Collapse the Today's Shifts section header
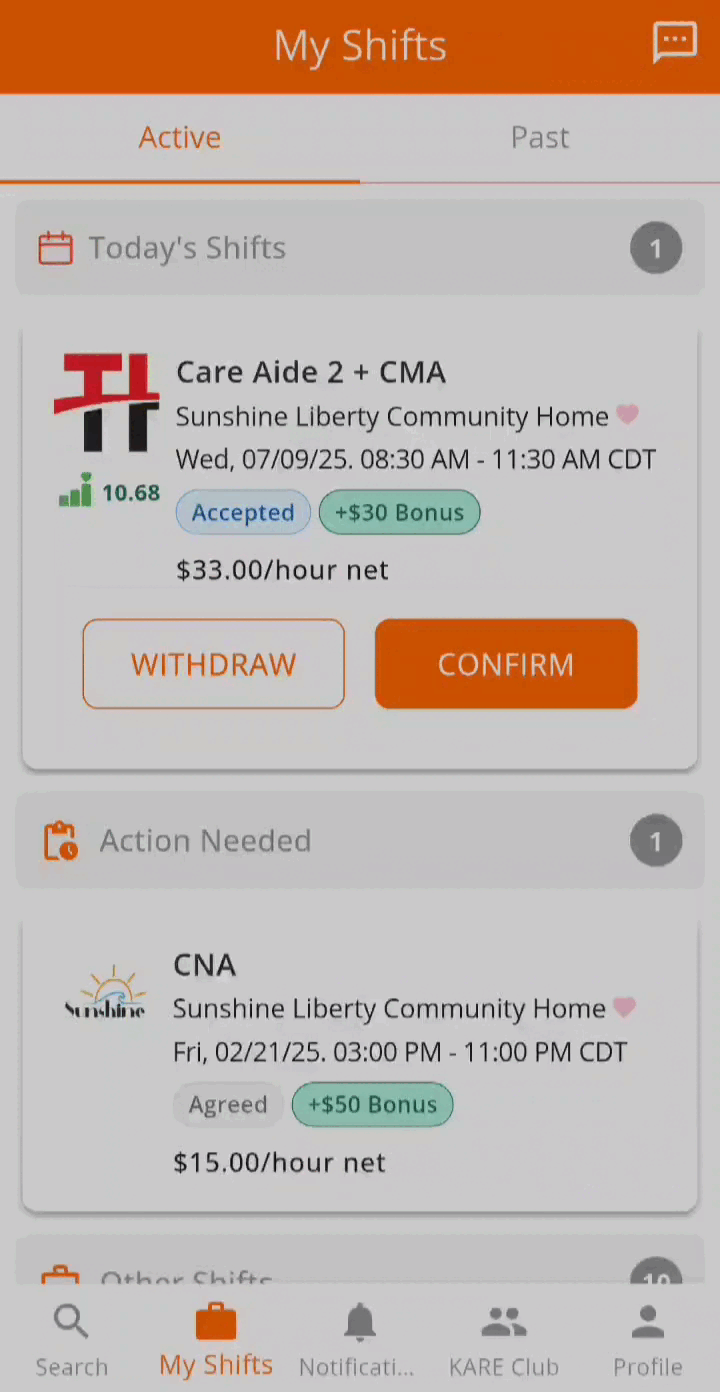The width and height of the screenshot is (720, 1392). pos(360,248)
